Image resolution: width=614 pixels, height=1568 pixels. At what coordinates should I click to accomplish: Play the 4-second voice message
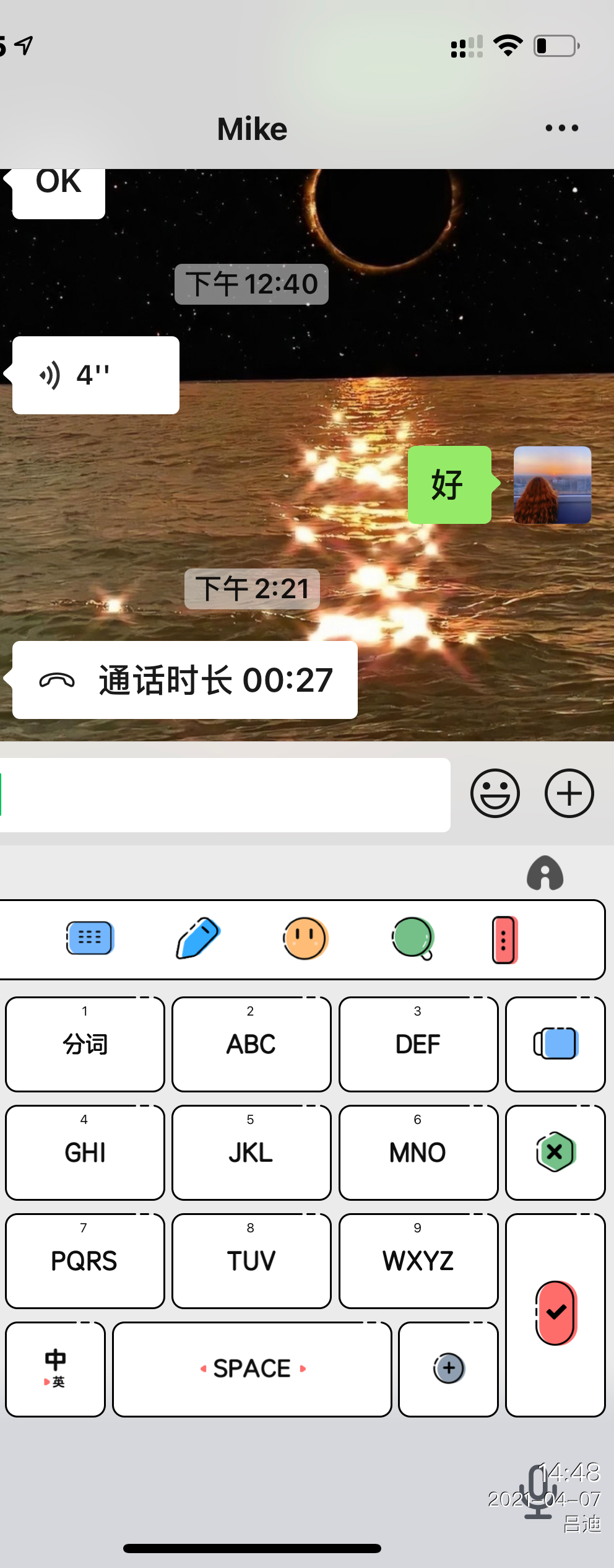click(96, 375)
